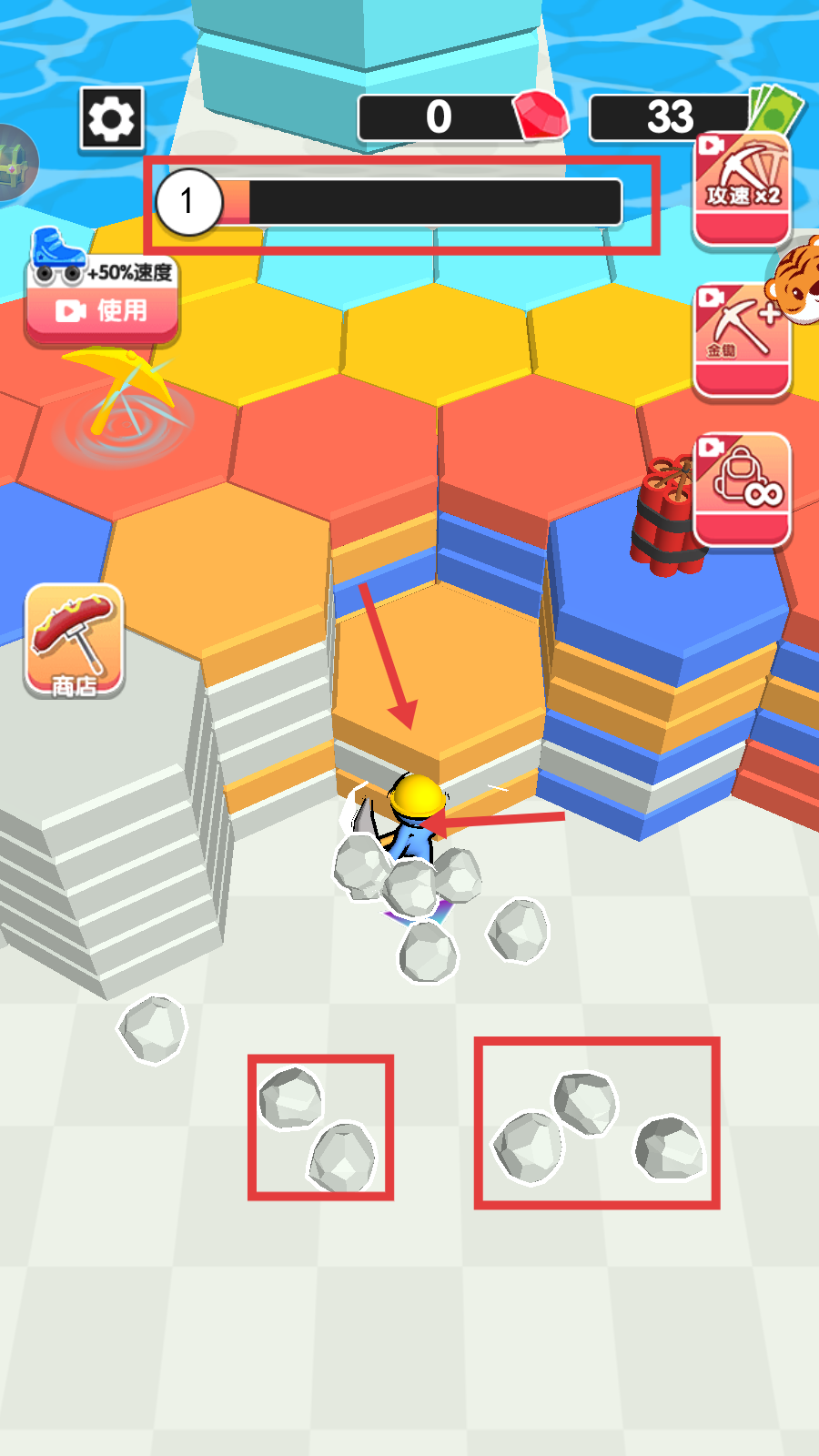Open the treasure chest icon
Image resolution: width=819 pixels, height=1456 pixels.
(x=13, y=162)
